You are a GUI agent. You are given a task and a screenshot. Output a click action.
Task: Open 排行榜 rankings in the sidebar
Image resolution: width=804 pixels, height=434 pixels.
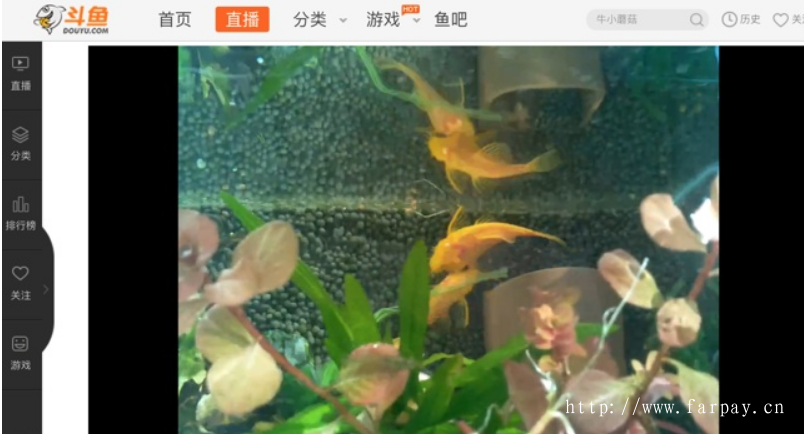click(x=20, y=213)
